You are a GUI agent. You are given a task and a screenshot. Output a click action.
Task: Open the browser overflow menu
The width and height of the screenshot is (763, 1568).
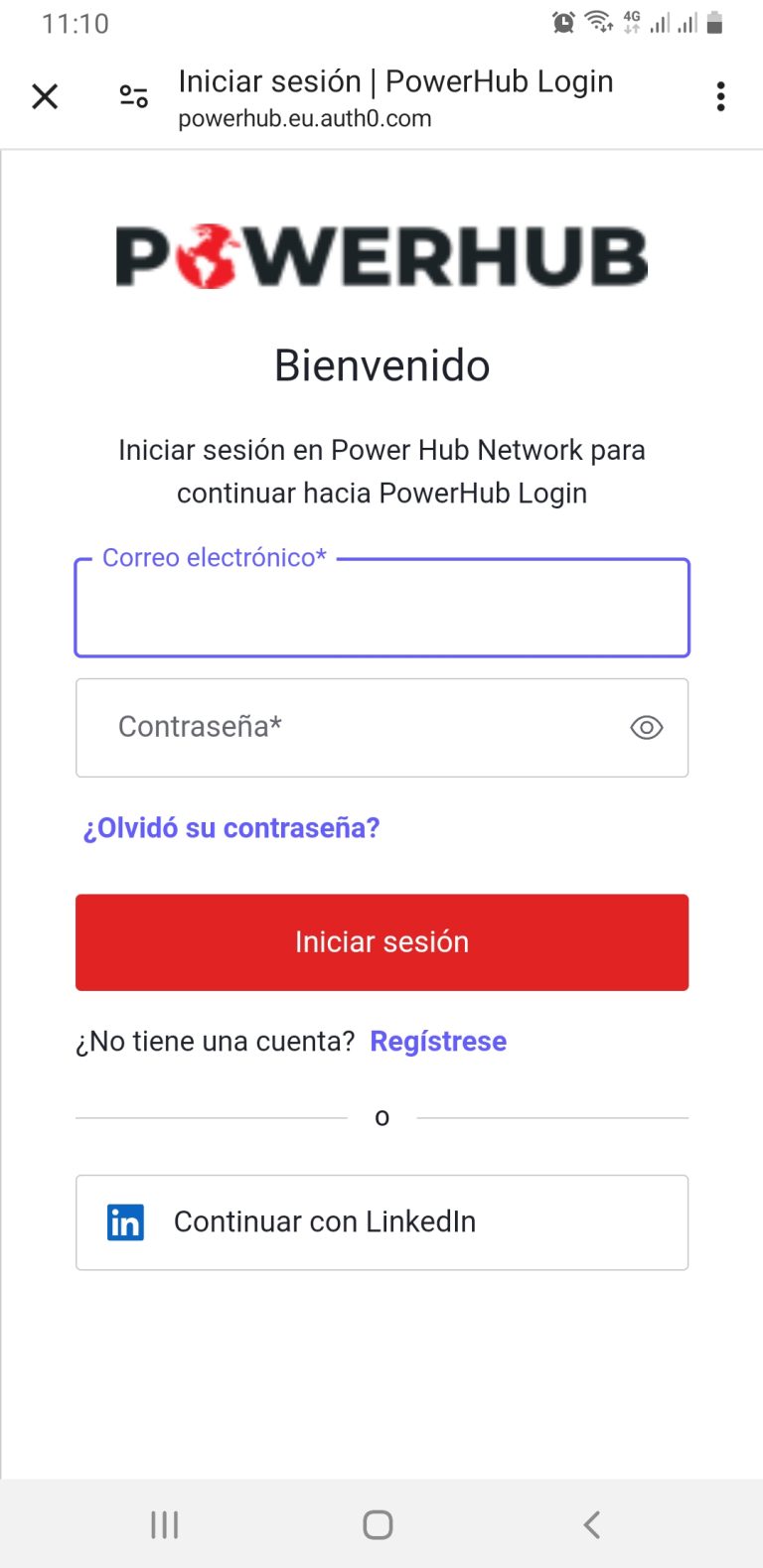point(720,96)
